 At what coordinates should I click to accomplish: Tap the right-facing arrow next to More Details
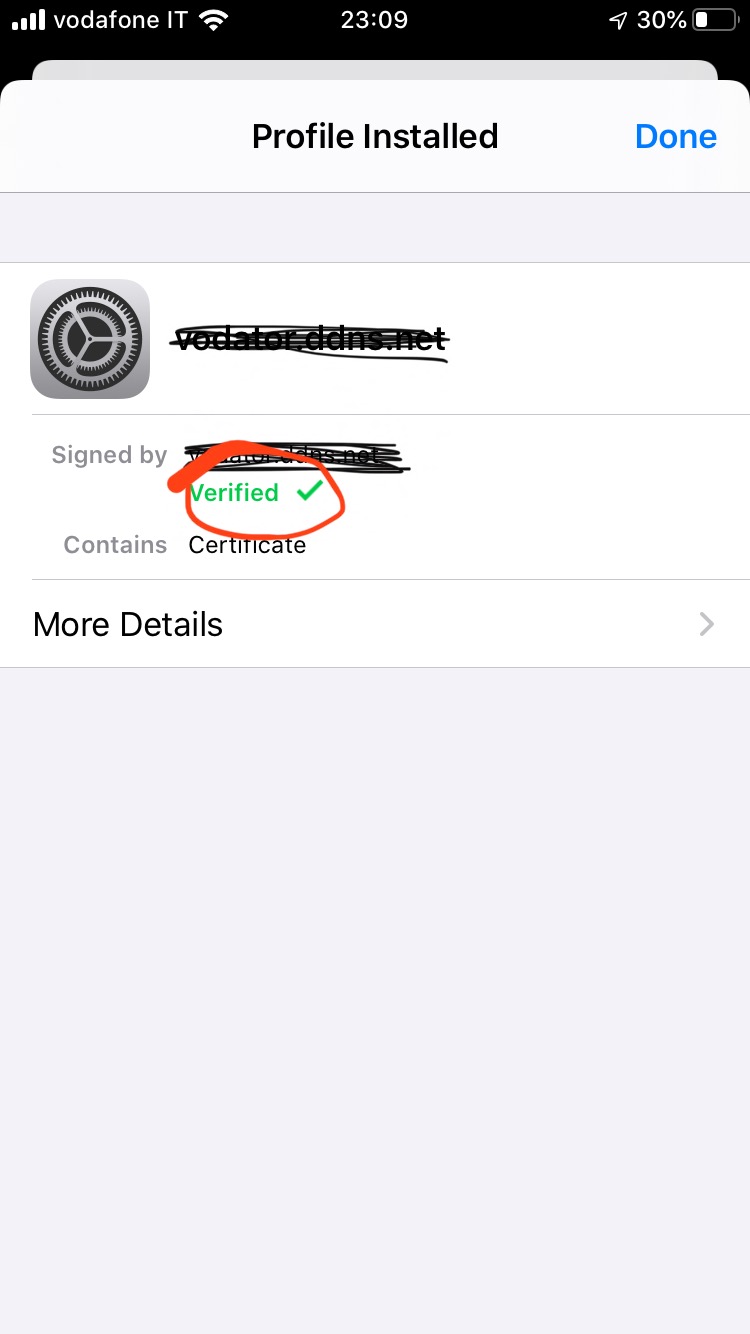click(707, 623)
